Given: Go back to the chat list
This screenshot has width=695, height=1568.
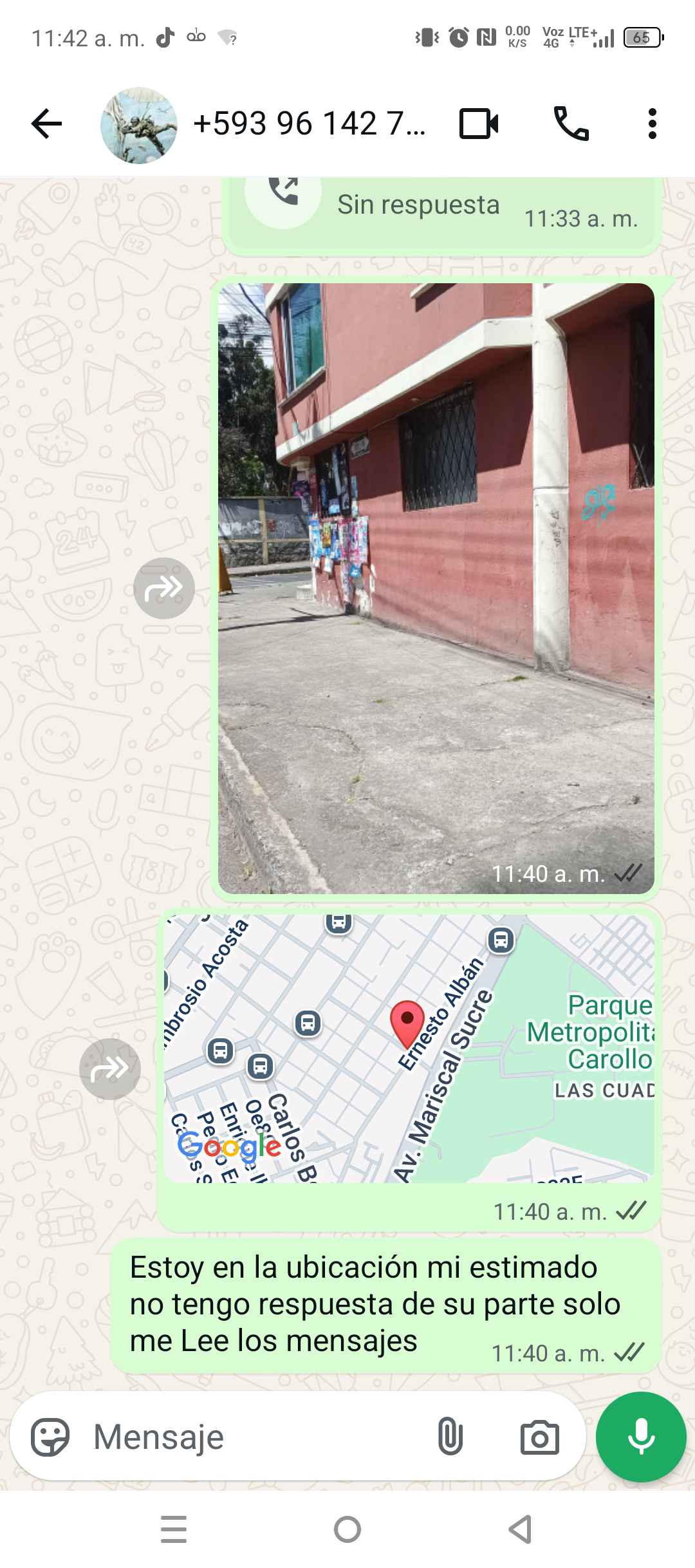Looking at the screenshot, I should point(46,124).
